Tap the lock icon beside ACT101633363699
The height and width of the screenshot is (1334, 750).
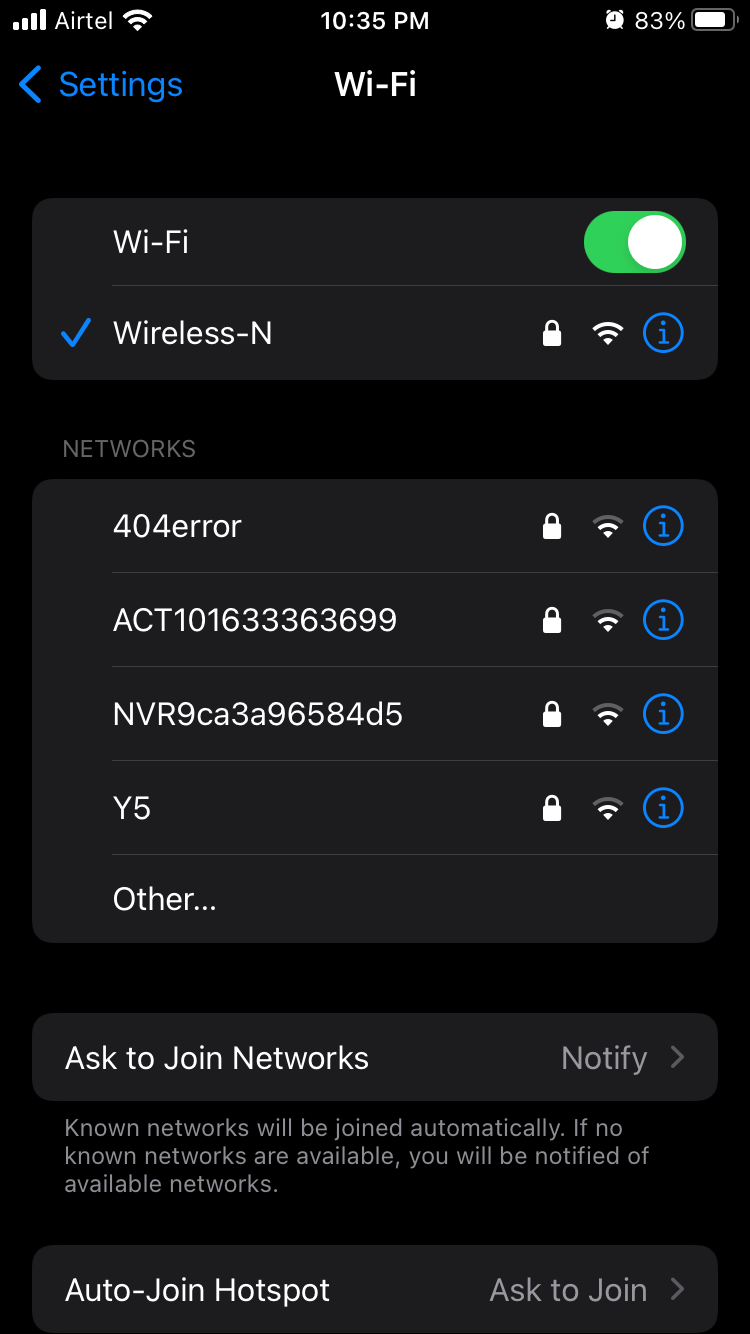point(551,619)
